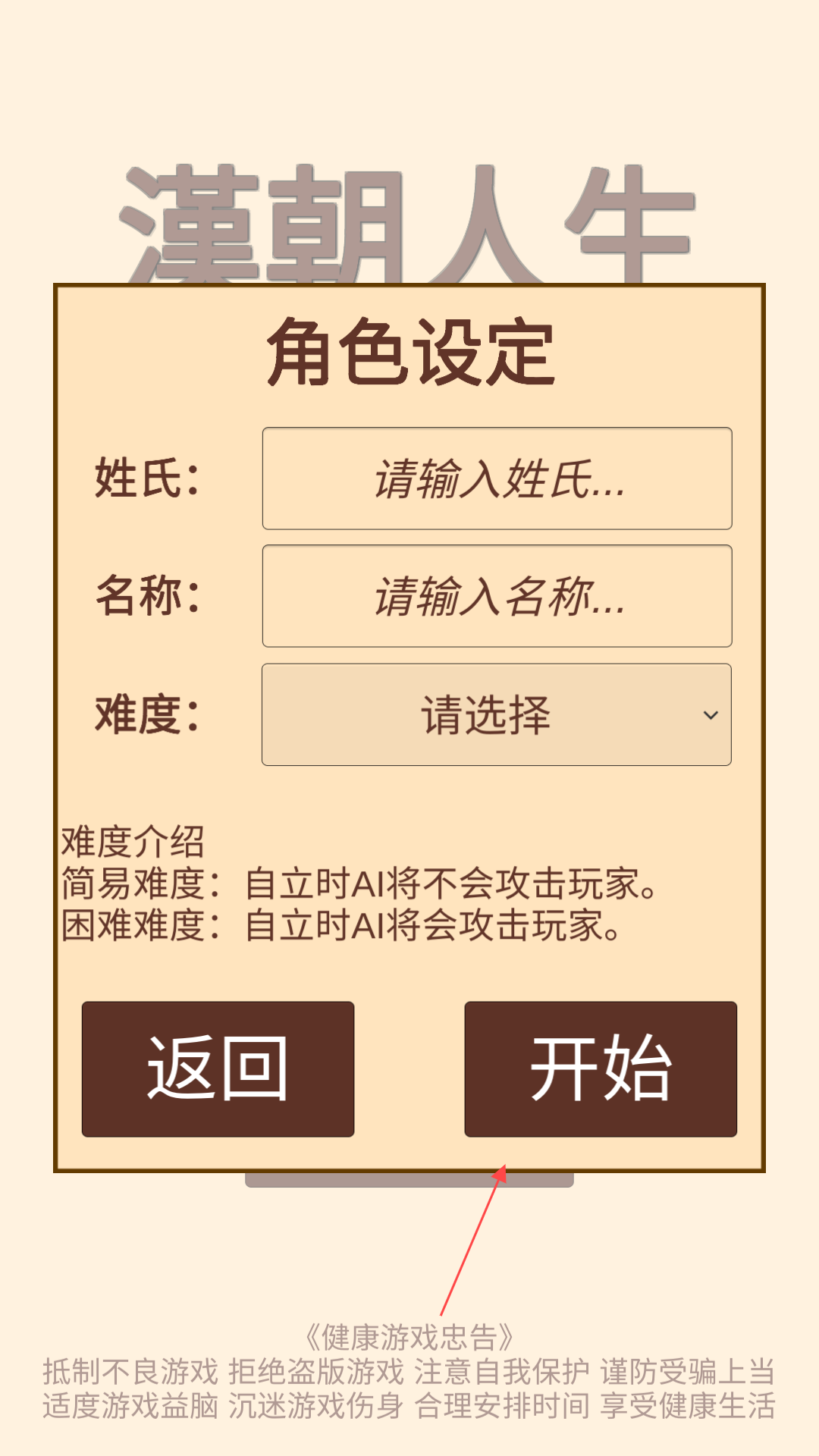Image resolution: width=819 pixels, height=1456 pixels.
Task: Focus the 名称 name input field
Action: click(497, 596)
